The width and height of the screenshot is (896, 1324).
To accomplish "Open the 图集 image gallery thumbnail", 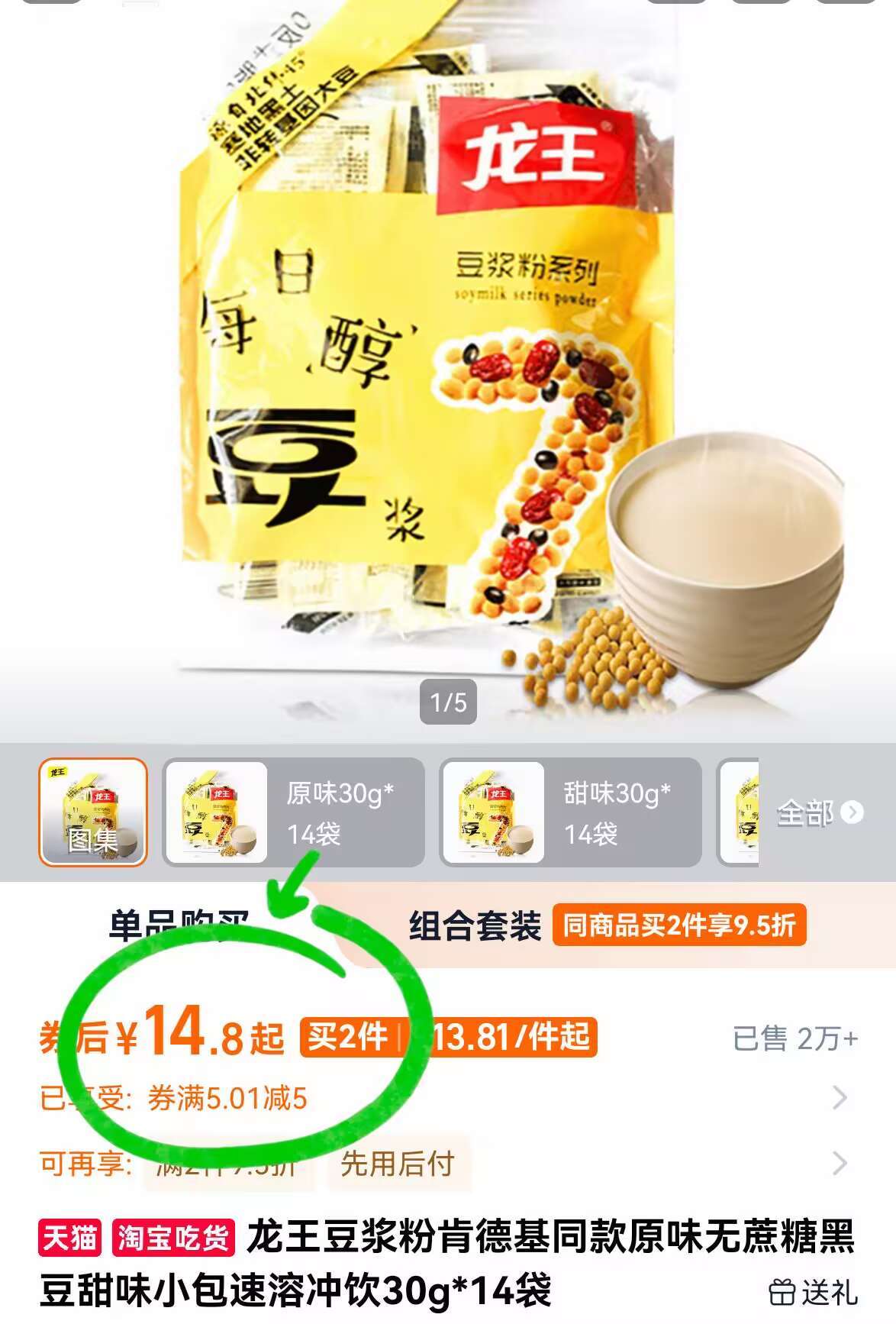I will pyautogui.click(x=92, y=812).
